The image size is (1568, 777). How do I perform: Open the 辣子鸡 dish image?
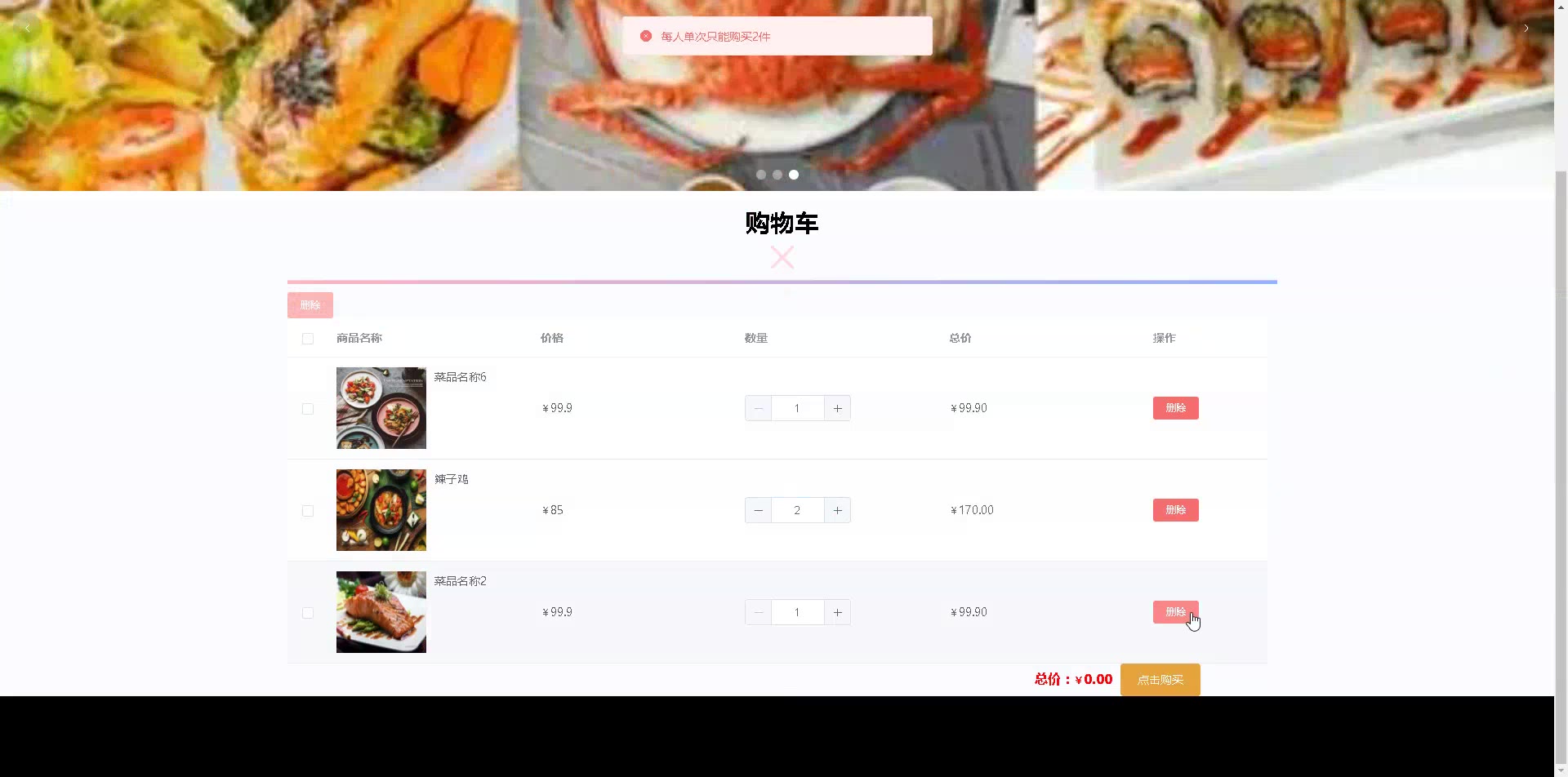(381, 510)
